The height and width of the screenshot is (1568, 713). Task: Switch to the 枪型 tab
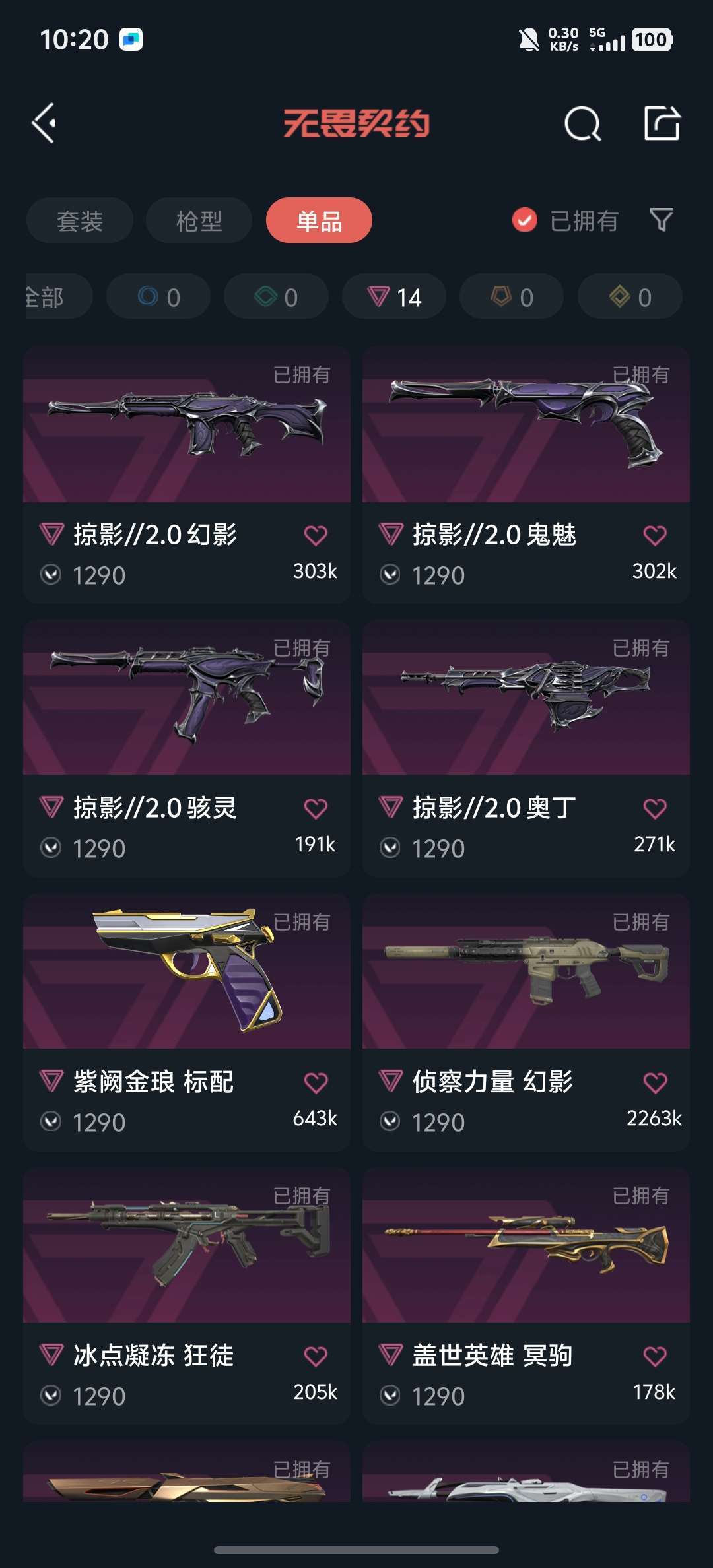point(199,220)
